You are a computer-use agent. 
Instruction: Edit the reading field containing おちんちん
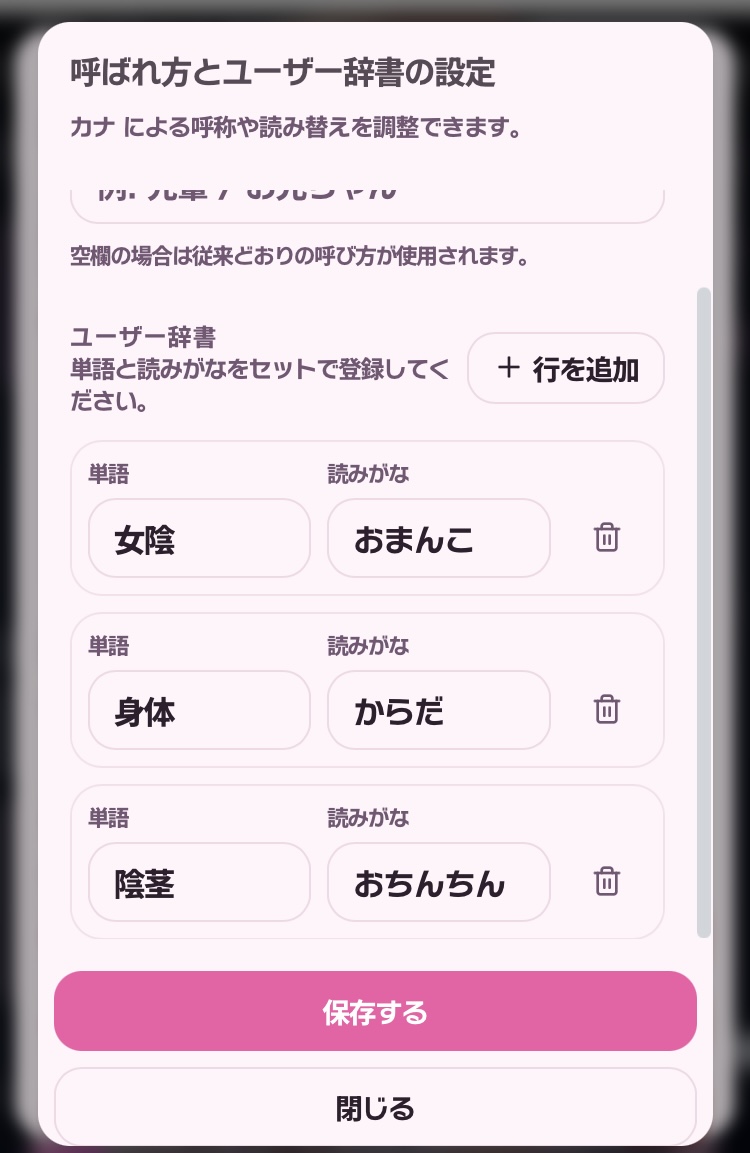point(438,882)
